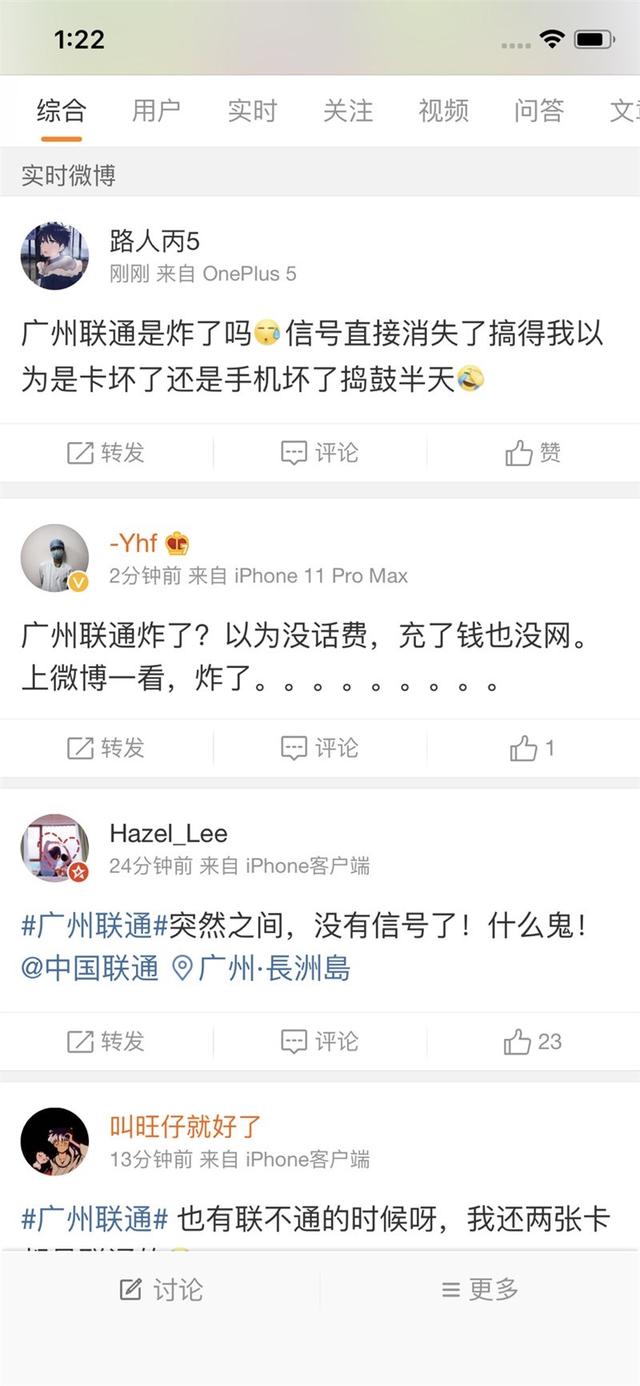
Task: Switch to the 用户 tab
Action: [x=156, y=110]
